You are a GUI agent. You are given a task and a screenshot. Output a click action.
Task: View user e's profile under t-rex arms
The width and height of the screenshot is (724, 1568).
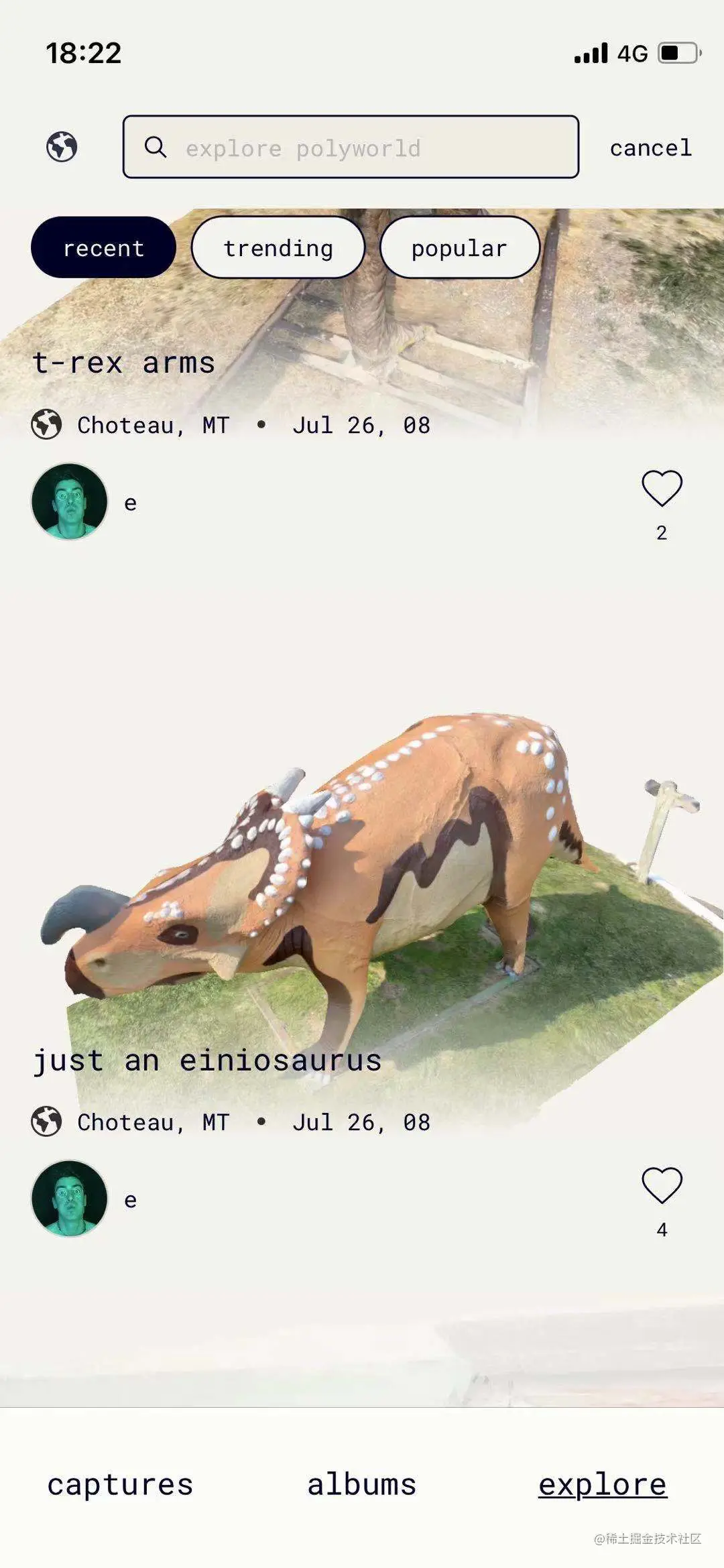(70, 501)
